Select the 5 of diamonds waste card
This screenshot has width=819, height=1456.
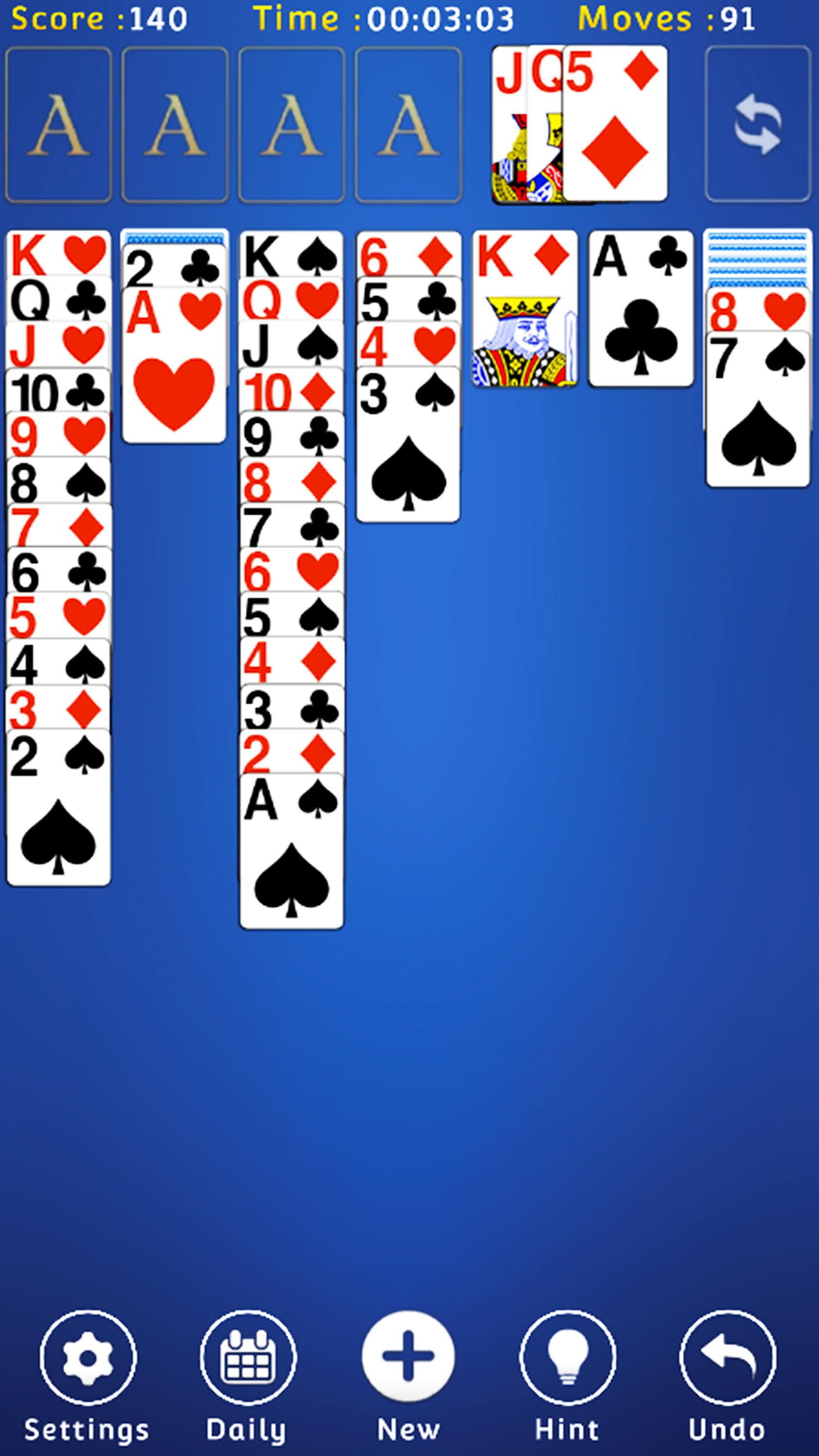pos(615,124)
